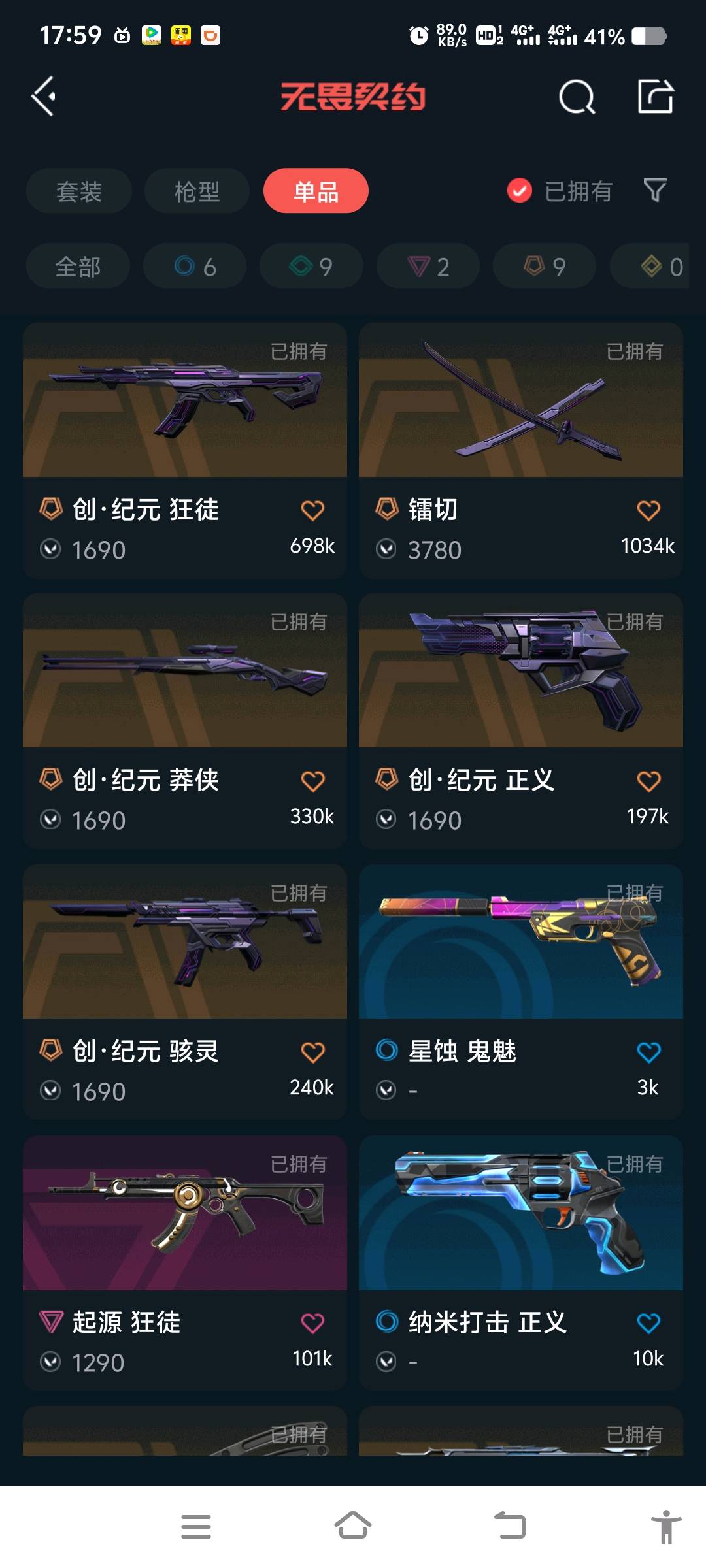Switch to the 枪型 tab
This screenshot has width=706, height=1568.
tap(197, 191)
